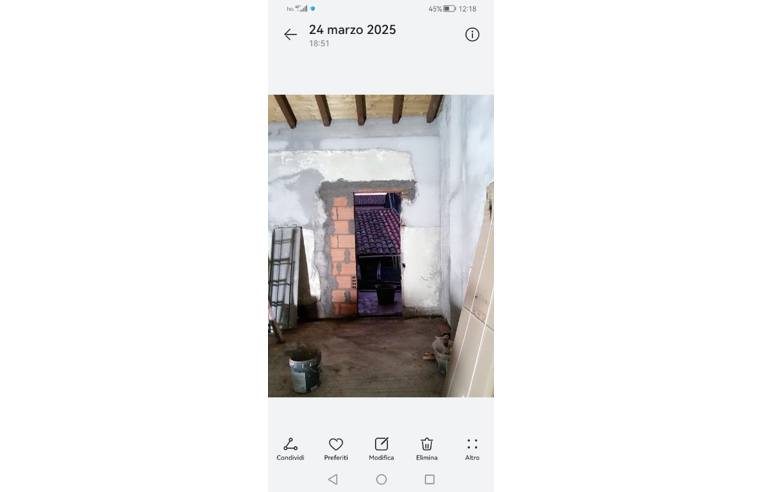Open recent apps from navigation bar
Image resolution: width=764 pixels, height=492 pixels.
pyautogui.click(x=430, y=479)
